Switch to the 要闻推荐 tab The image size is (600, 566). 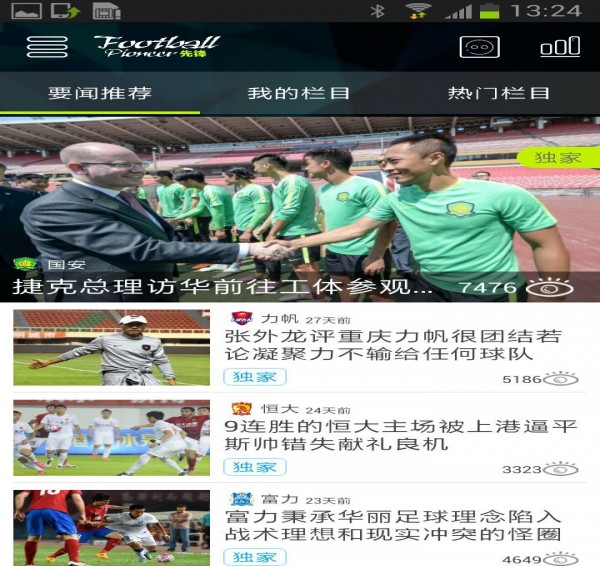point(100,93)
